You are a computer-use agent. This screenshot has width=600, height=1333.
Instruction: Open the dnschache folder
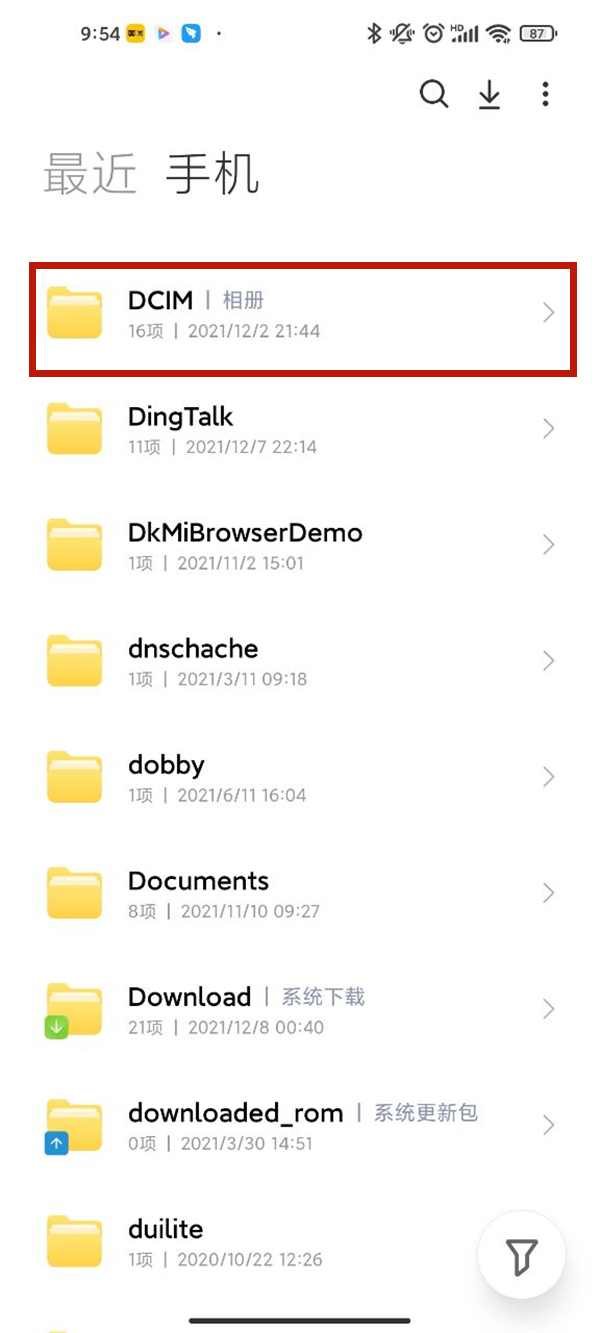(x=300, y=661)
